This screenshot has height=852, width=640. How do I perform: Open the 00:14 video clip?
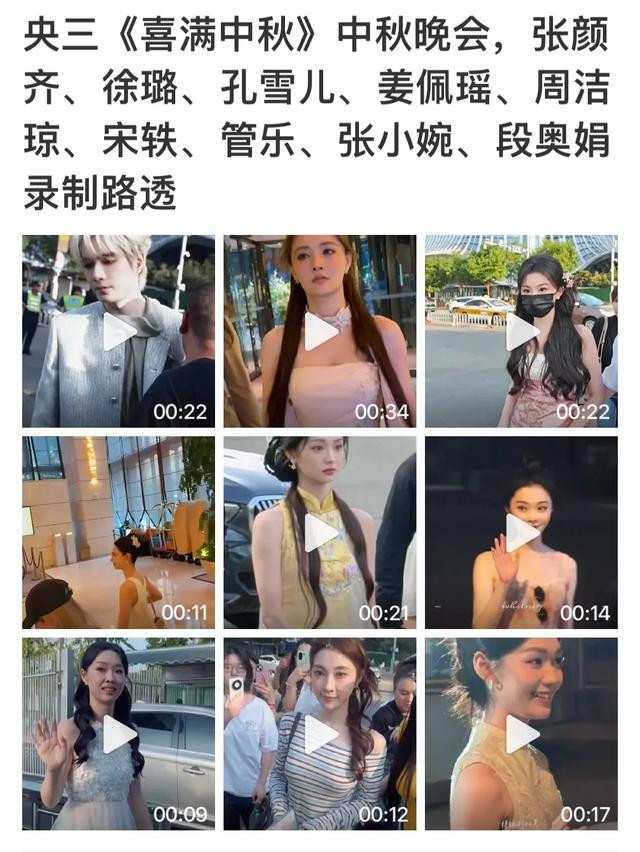coord(522,532)
